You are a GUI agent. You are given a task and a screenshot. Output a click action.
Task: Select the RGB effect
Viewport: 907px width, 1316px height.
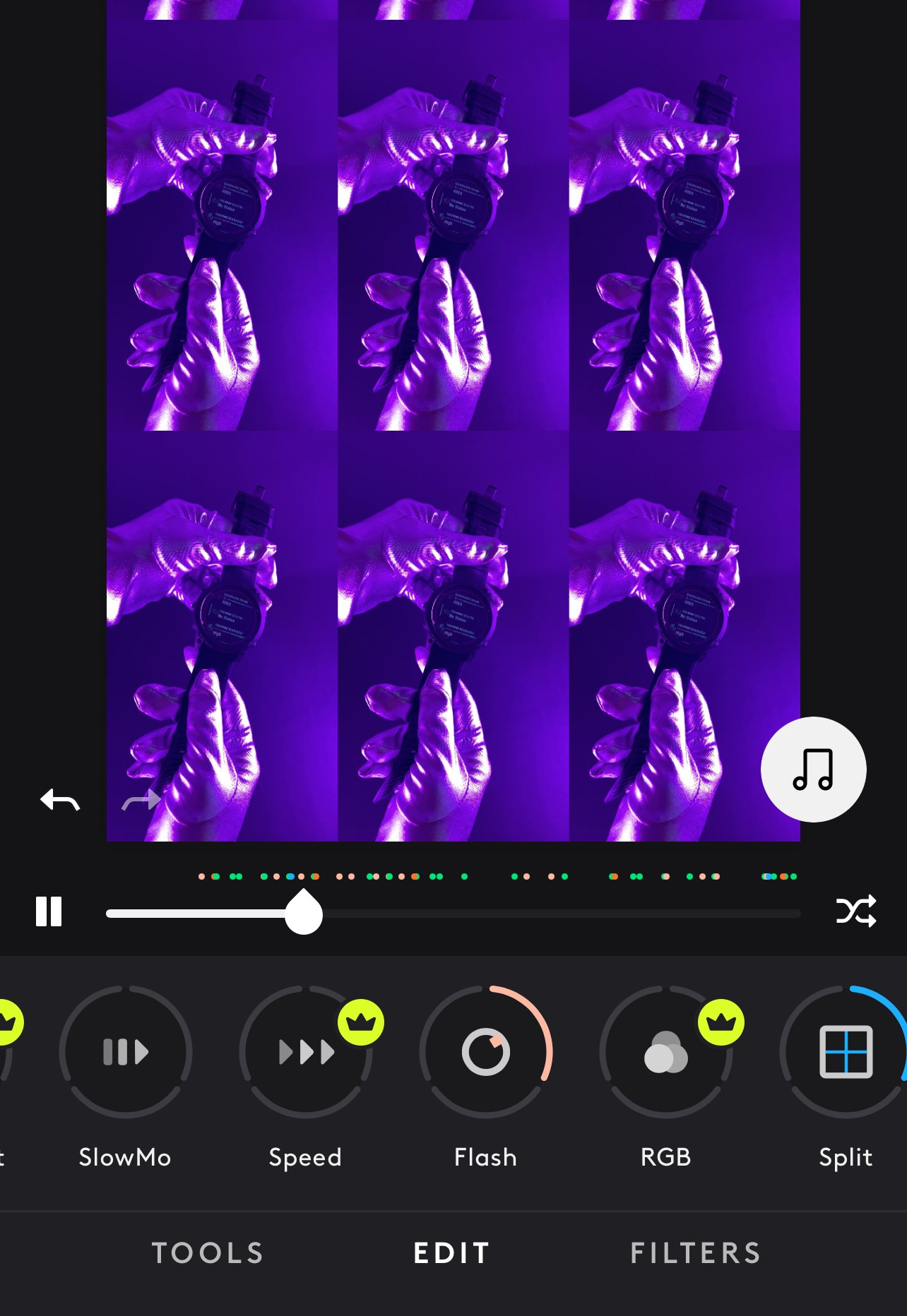click(667, 1052)
